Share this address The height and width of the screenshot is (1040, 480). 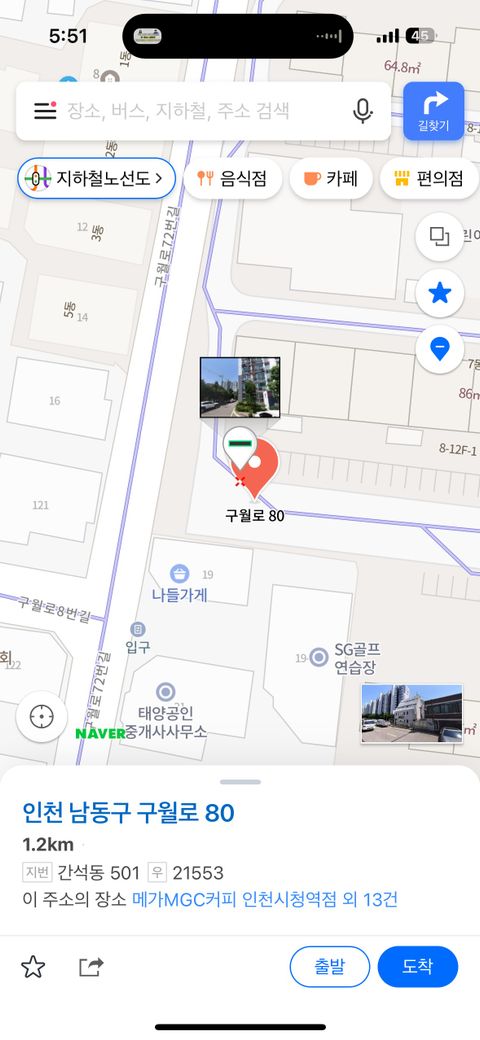pyautogui.click(x=91, y=967)
